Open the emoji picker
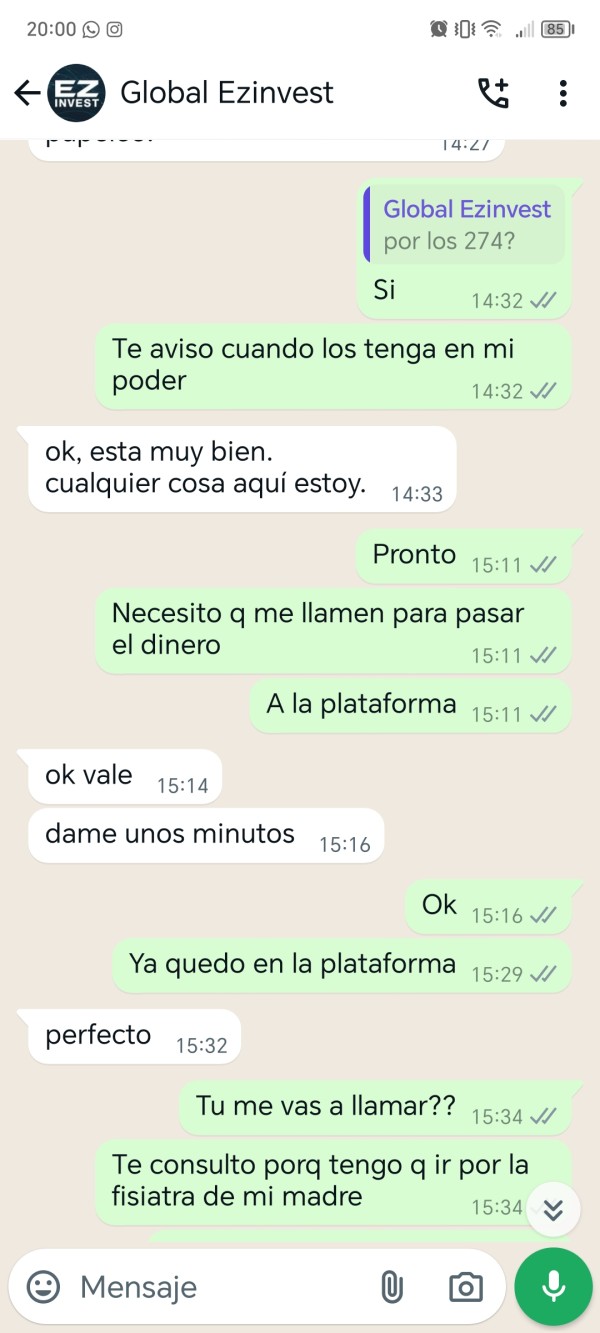The width and height of the screenshot is (600, 1333). pos(43,1287)
